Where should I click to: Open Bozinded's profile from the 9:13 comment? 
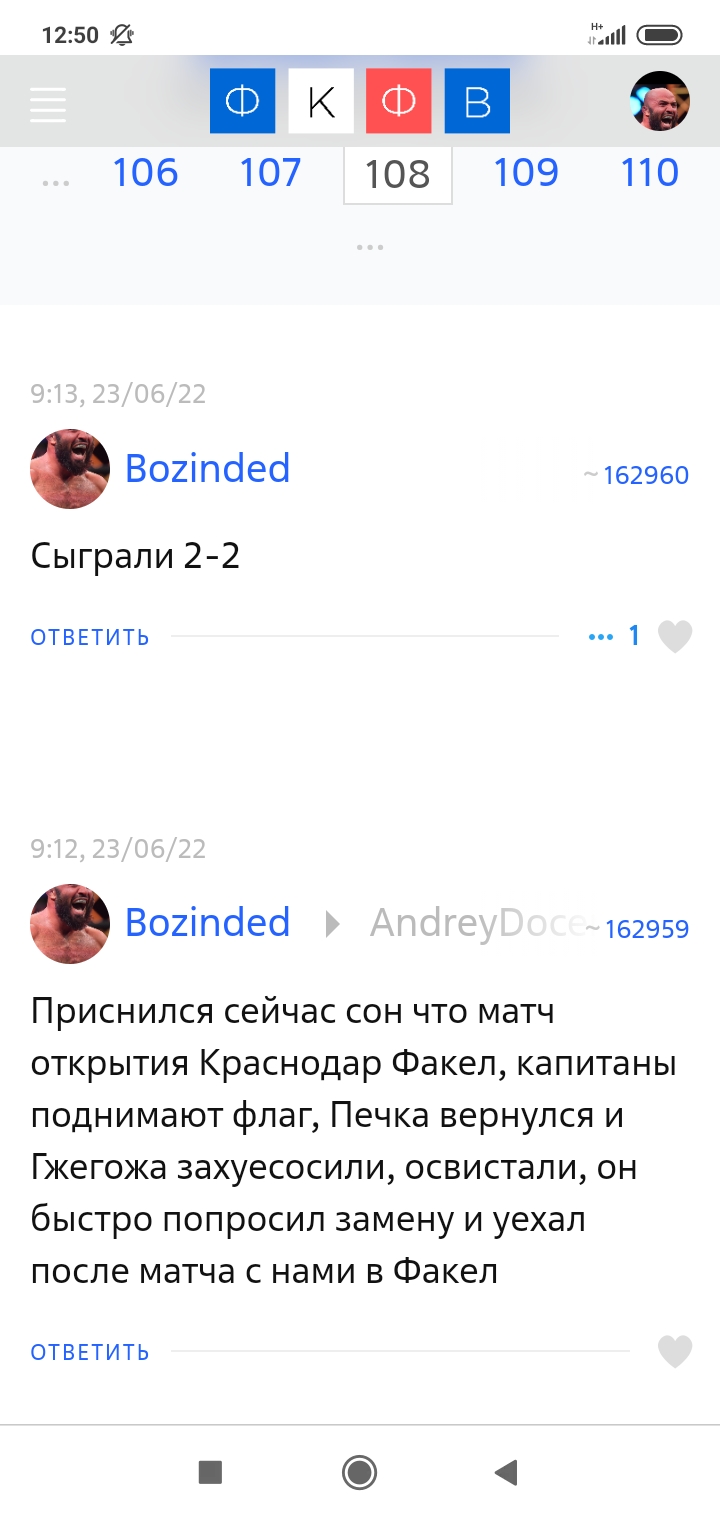207,468
